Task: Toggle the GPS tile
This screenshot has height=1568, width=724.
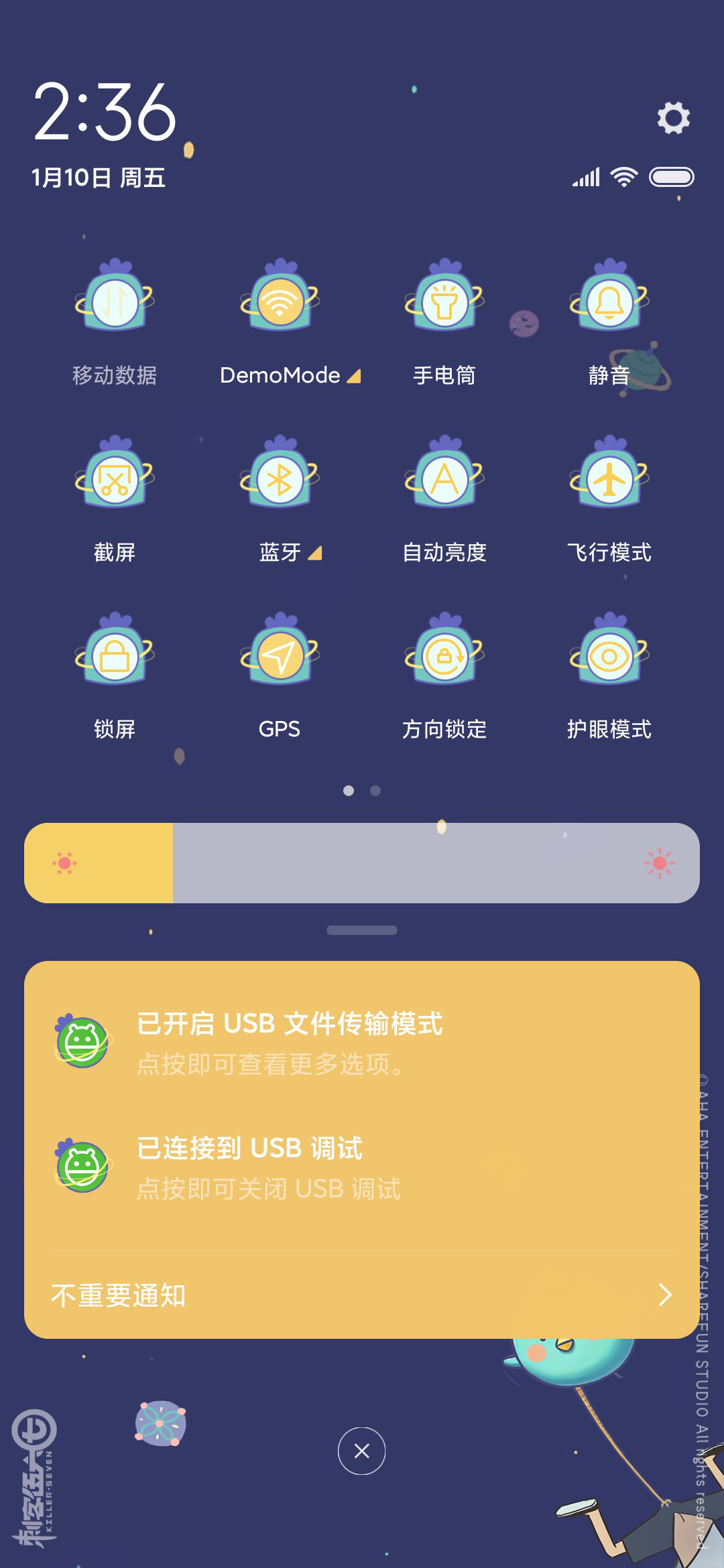Action: click(280, 657)
